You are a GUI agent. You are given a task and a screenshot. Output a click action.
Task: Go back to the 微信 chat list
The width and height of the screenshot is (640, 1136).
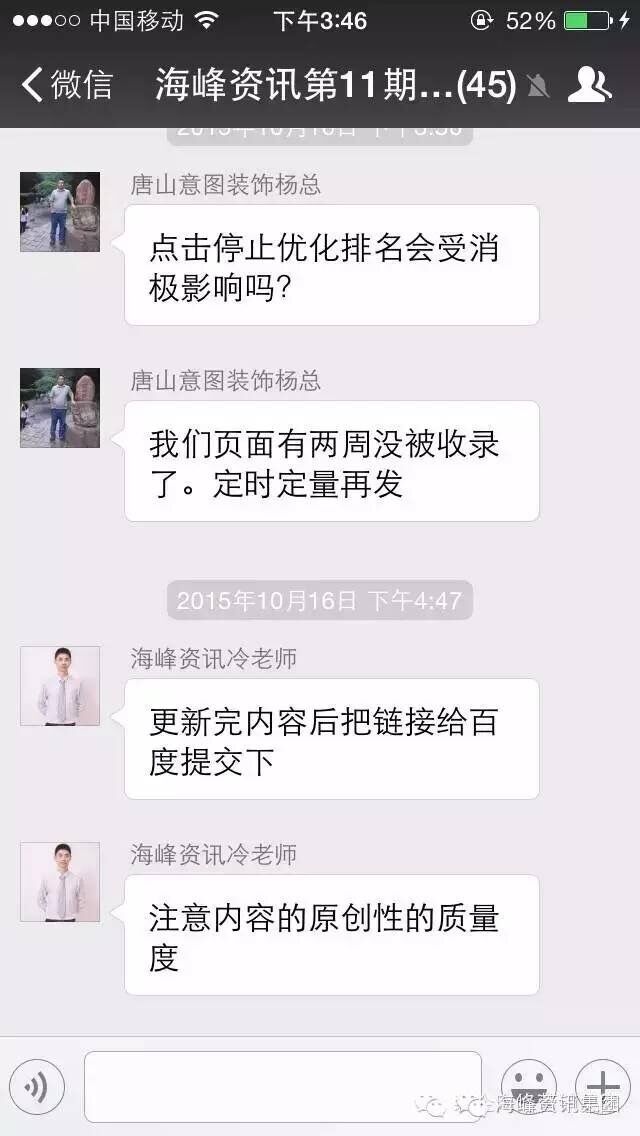point(68,86)
